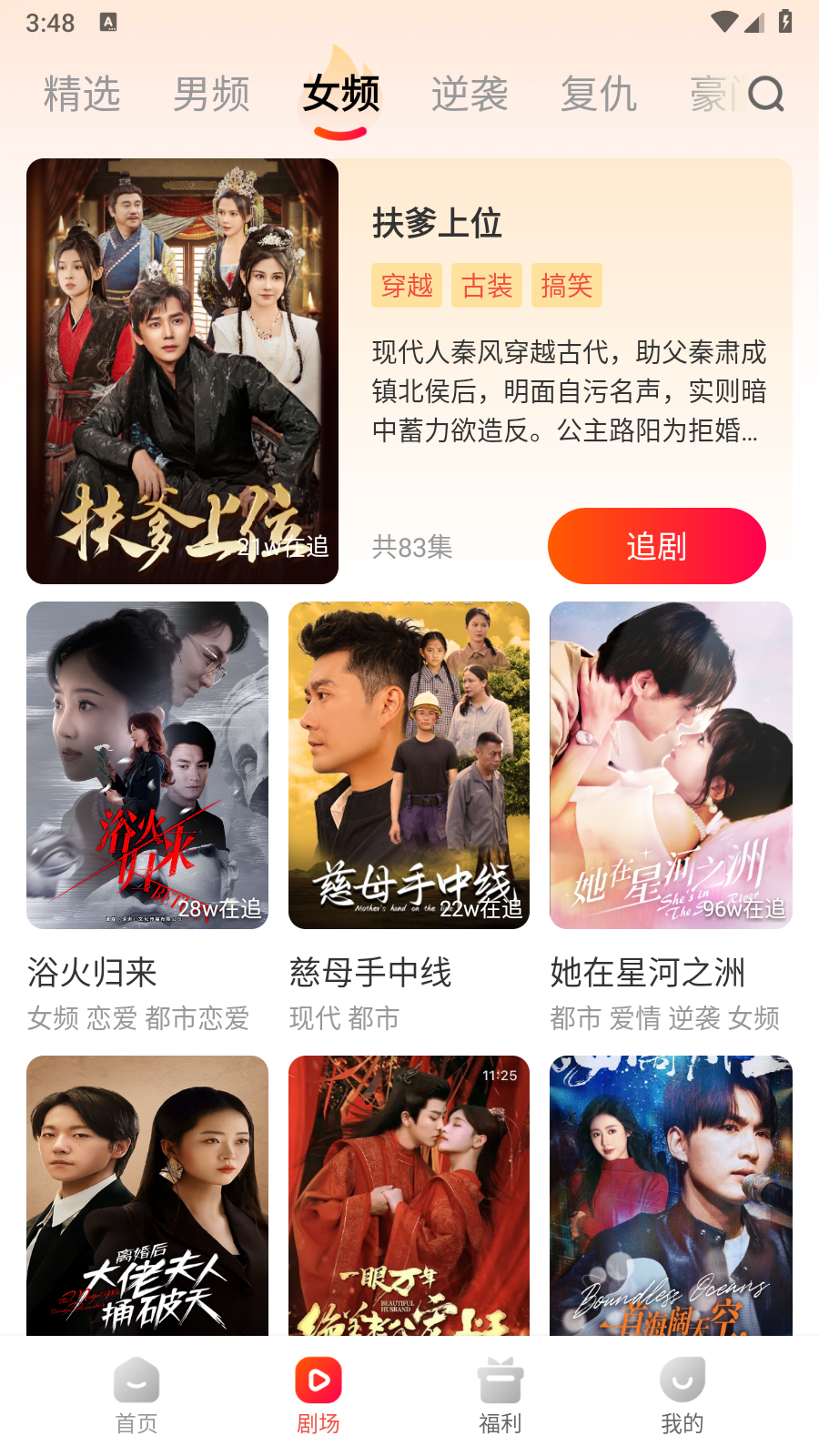Open the drama 浴火归来

point(147,764)
